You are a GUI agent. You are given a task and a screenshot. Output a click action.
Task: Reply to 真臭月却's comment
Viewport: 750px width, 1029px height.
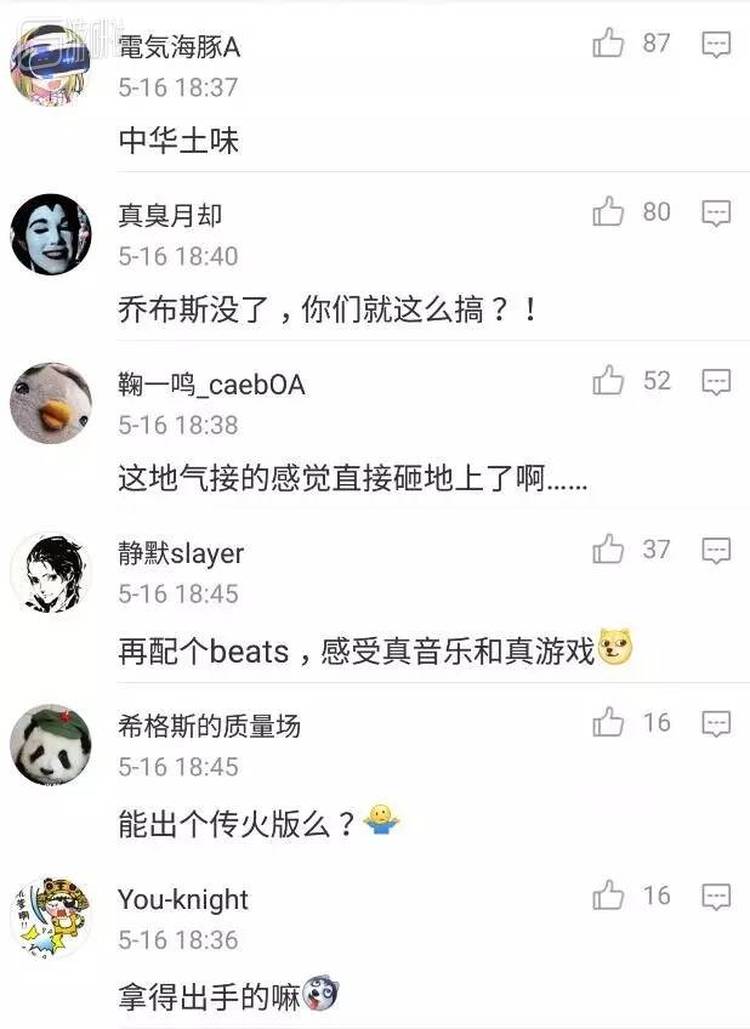click(716, 213)
